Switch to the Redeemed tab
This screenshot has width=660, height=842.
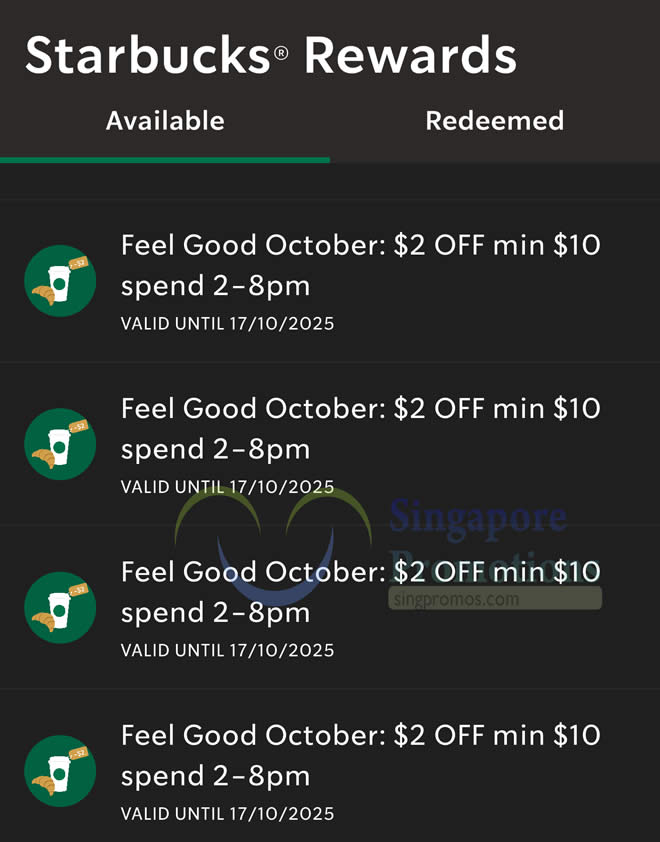tap(494, 121)
